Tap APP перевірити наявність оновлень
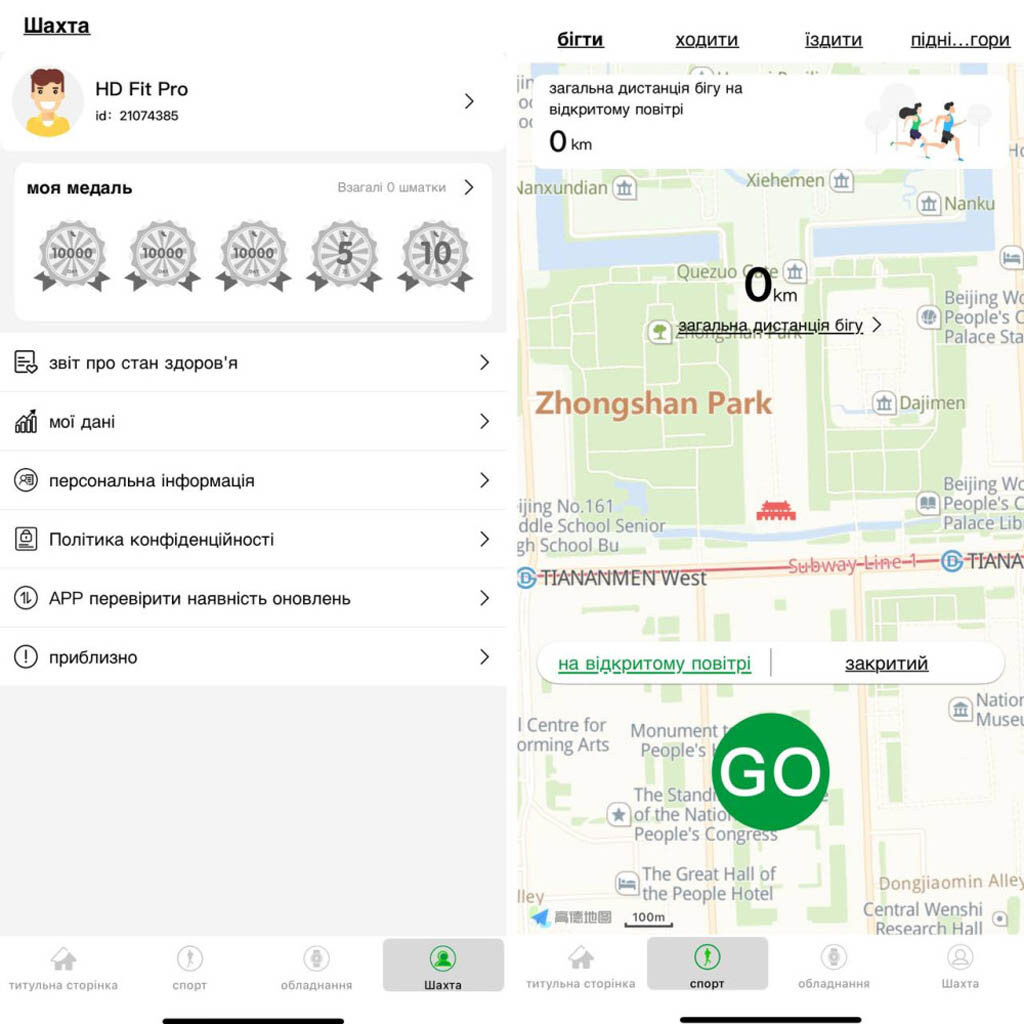 (x=252, y=598)
